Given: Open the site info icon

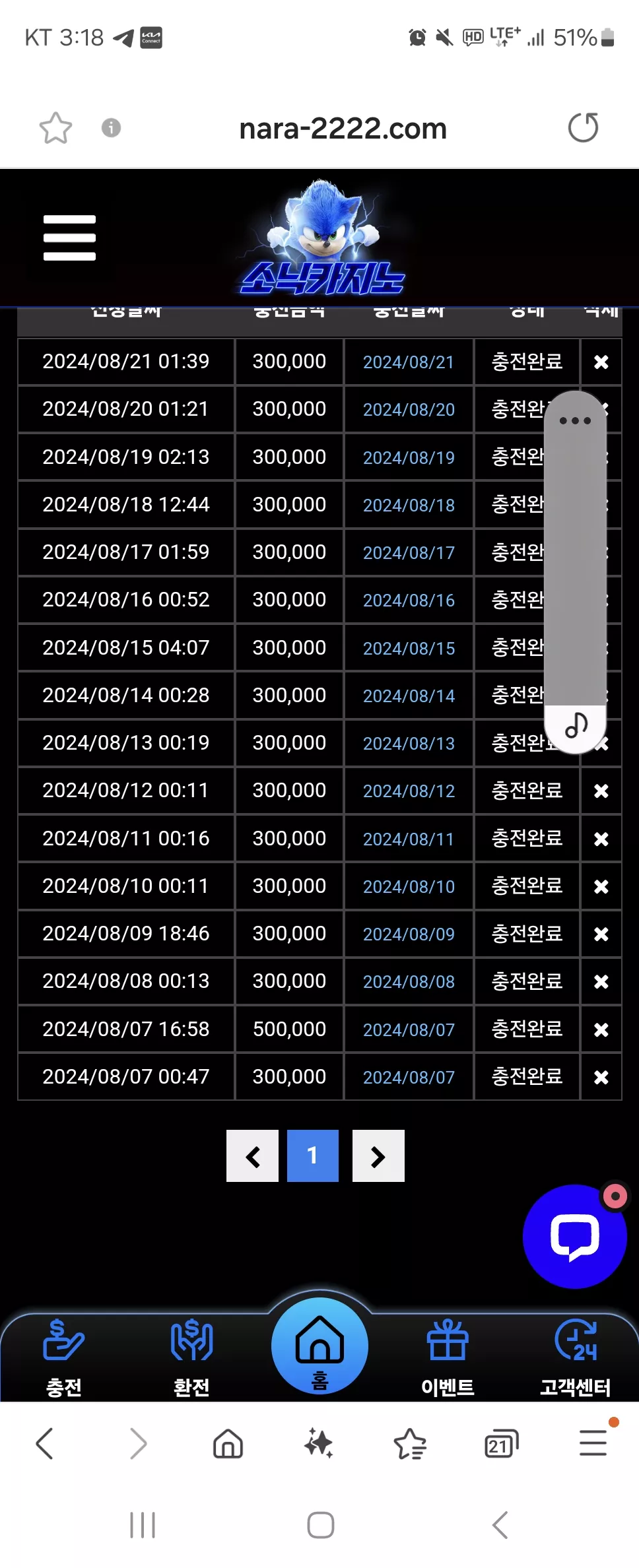Looking at the screenshot, I should [x=111, y=127].
